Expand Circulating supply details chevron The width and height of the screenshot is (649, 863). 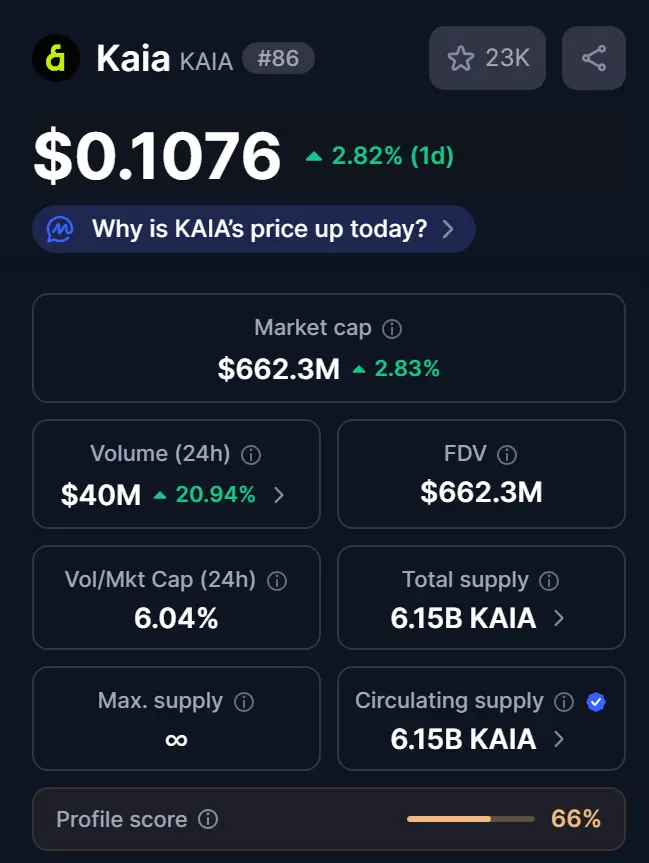[x=559, y=740]
